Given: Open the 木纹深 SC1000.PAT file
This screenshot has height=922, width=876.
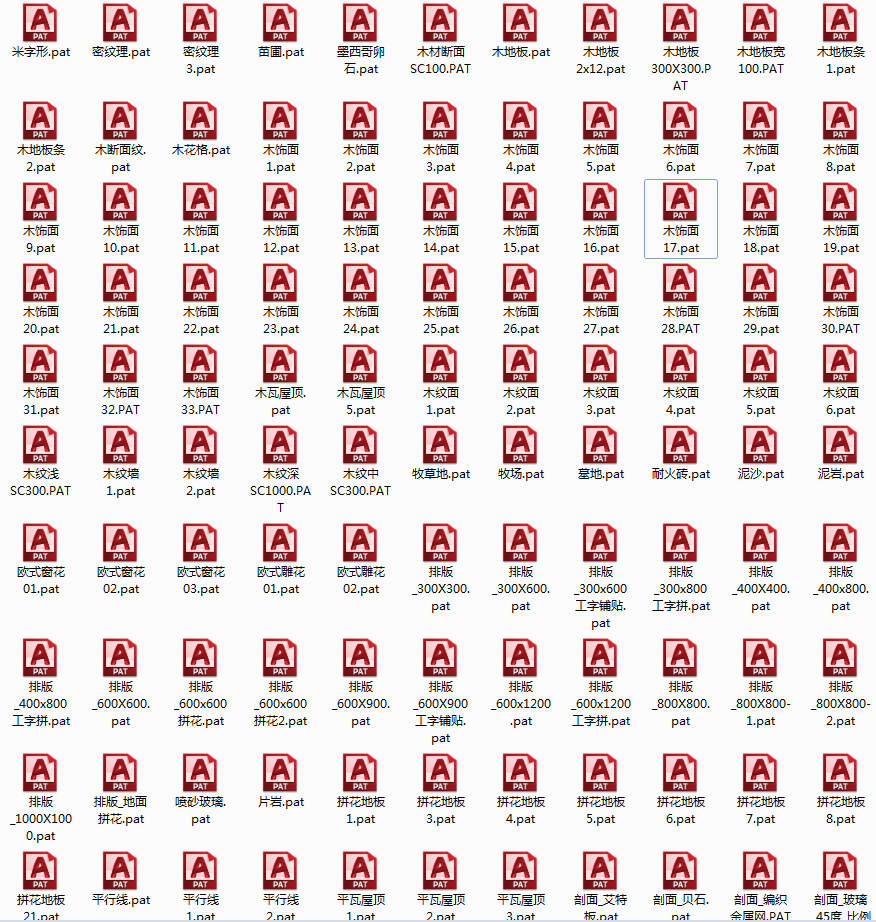Looking at the screenshot, I should [280, 446].
